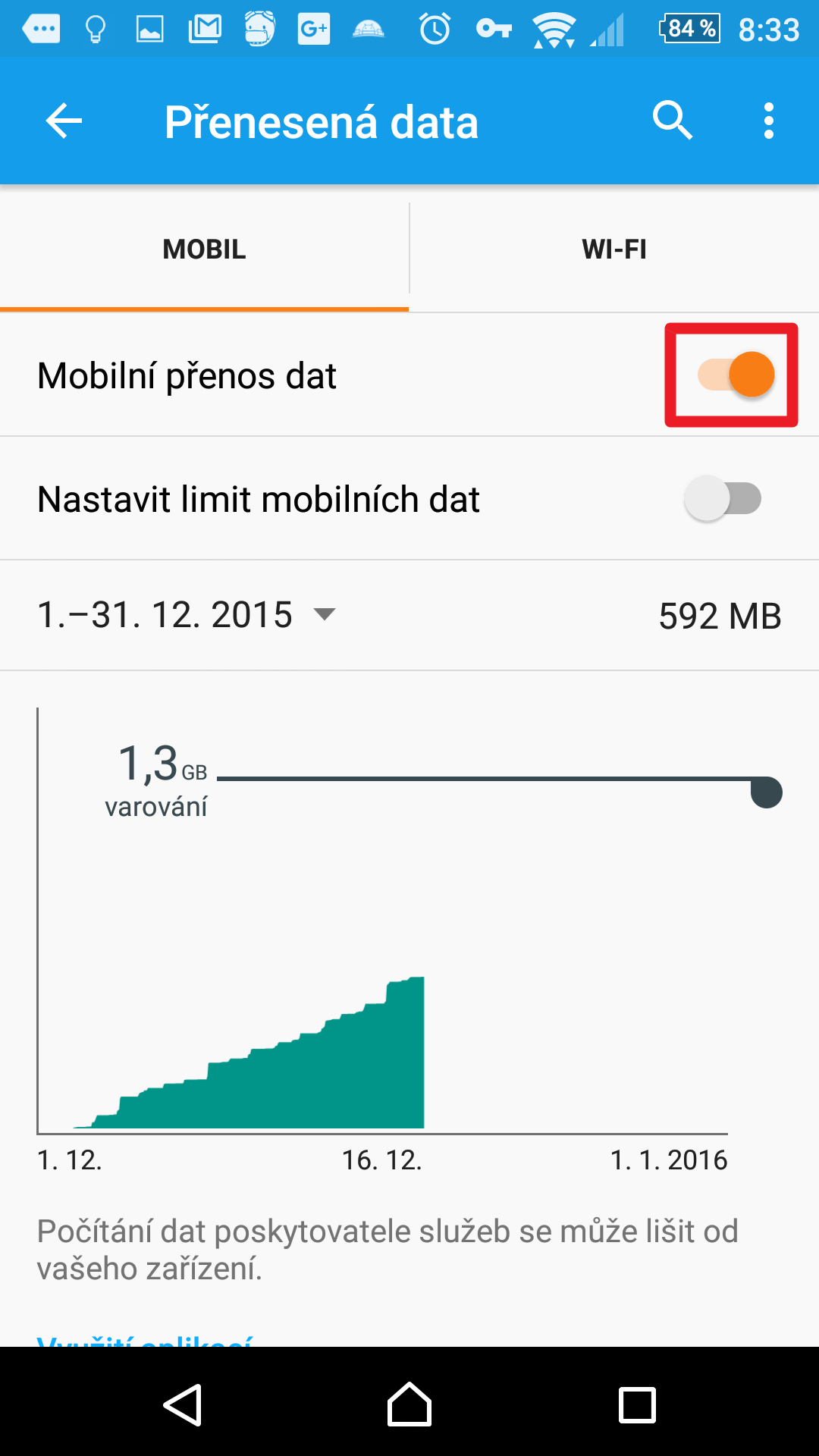The width and height of the screenshot is (819, 1456).
Task: Tap the system home button
Action: click(x=409, y=1404)
